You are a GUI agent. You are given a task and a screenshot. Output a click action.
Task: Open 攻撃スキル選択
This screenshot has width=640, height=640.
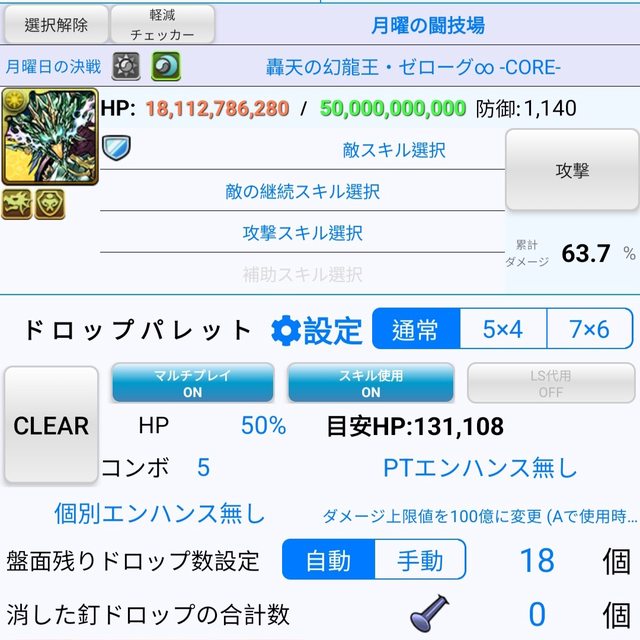(x=303, y=233)
